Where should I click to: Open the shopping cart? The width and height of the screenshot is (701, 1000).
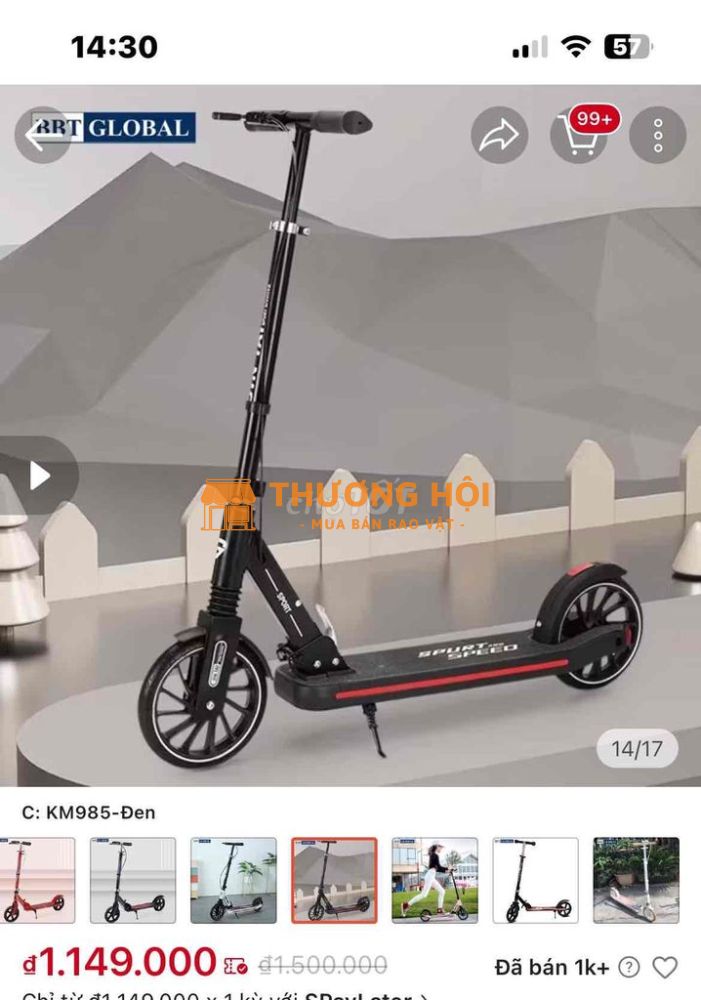[x=580, y=136]
